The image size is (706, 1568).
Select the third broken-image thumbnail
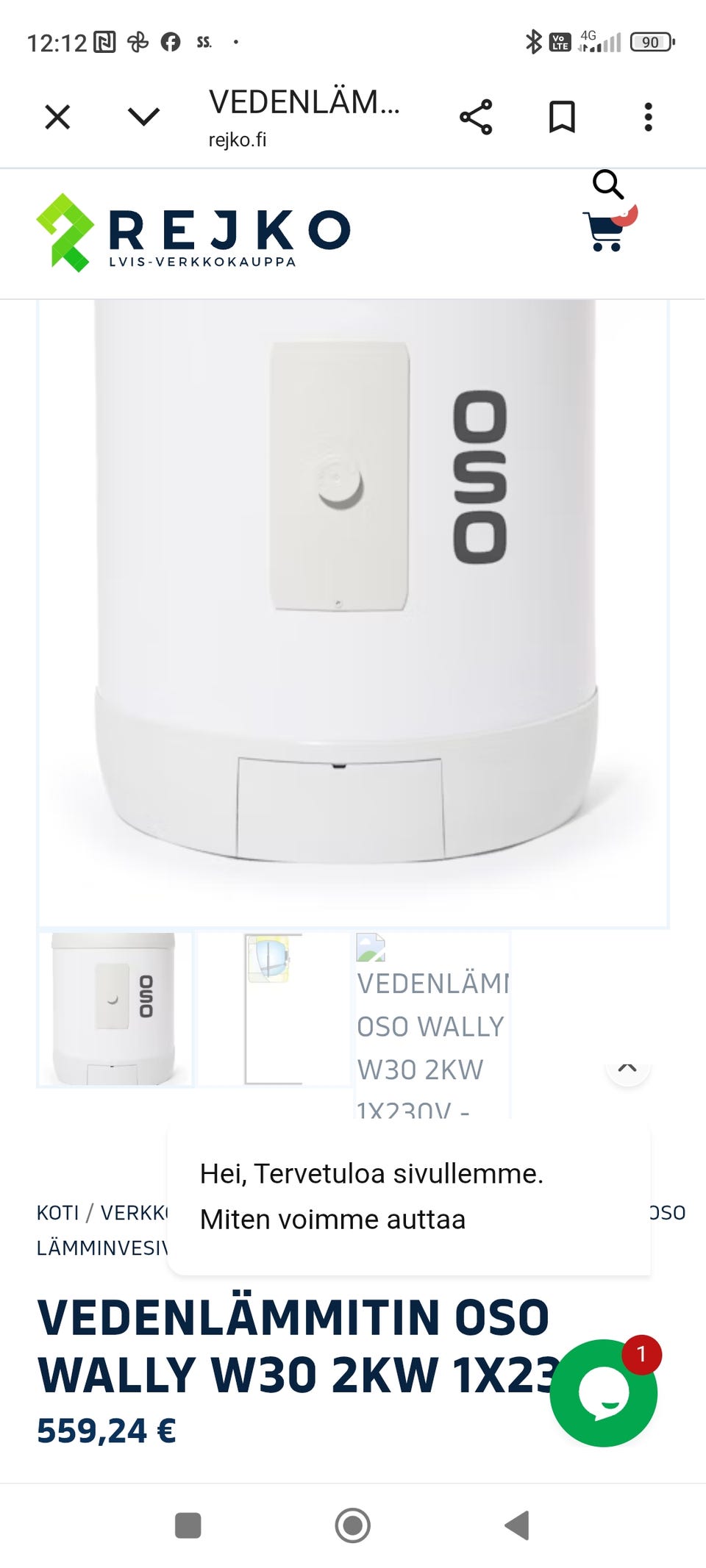coord(433,1026)
